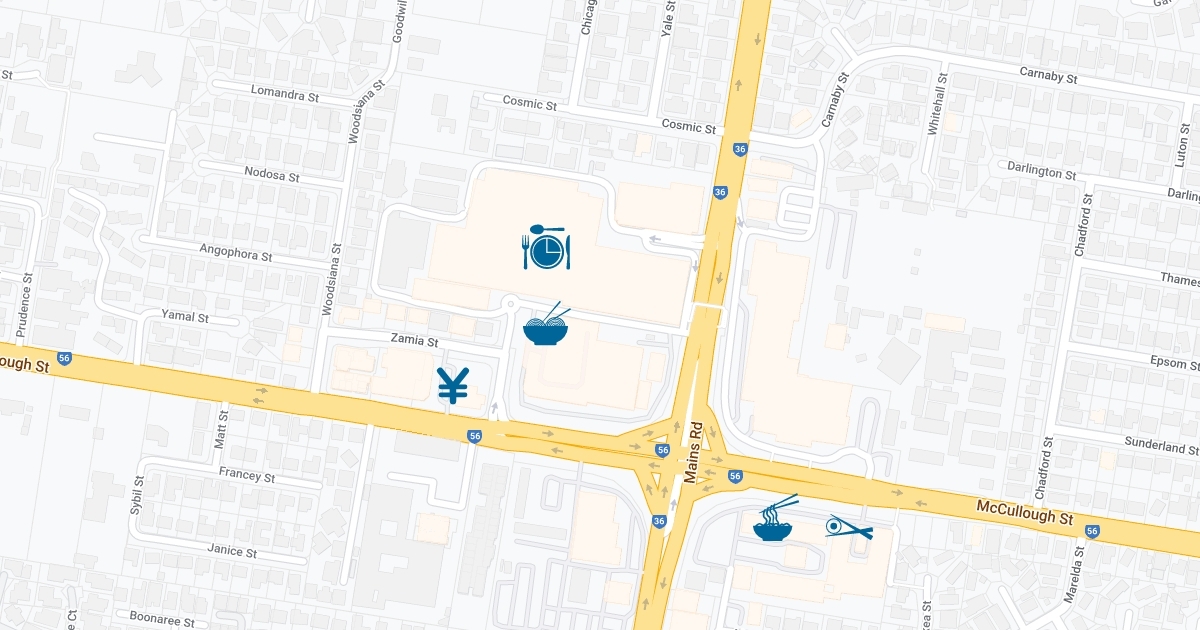This screenshot has height=630, width=1200.
Task: Tap the yen symbol map marker
Action: (x=453, y=385)
